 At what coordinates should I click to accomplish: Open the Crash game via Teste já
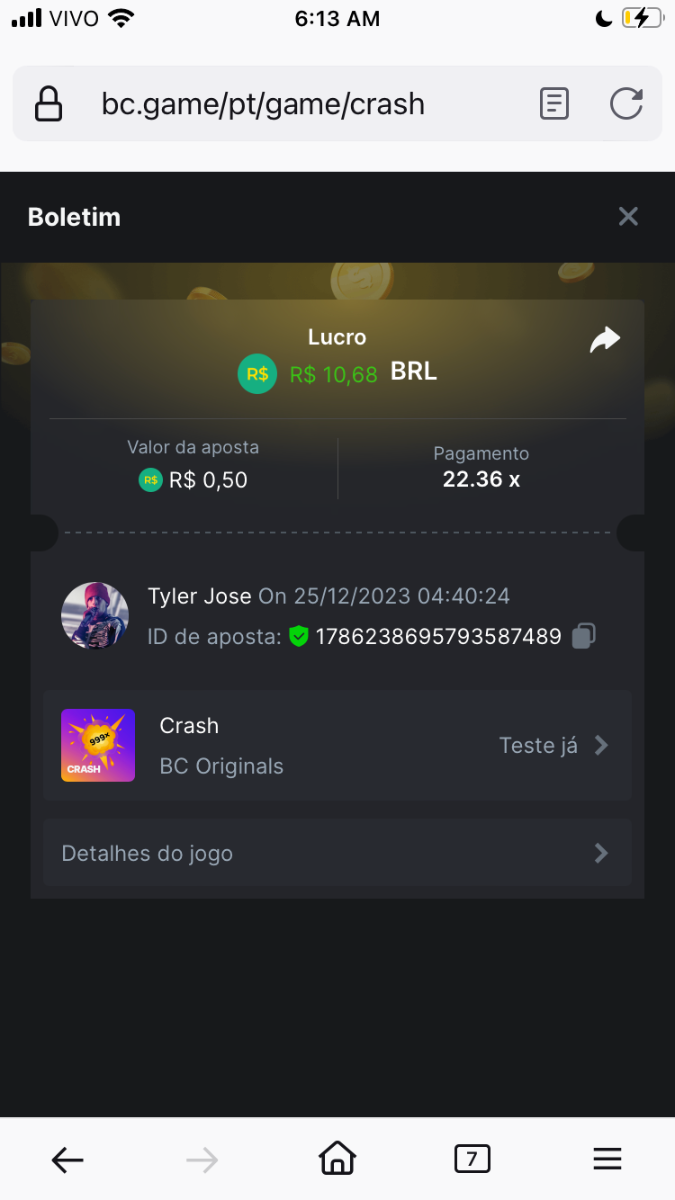pos(553,746)
